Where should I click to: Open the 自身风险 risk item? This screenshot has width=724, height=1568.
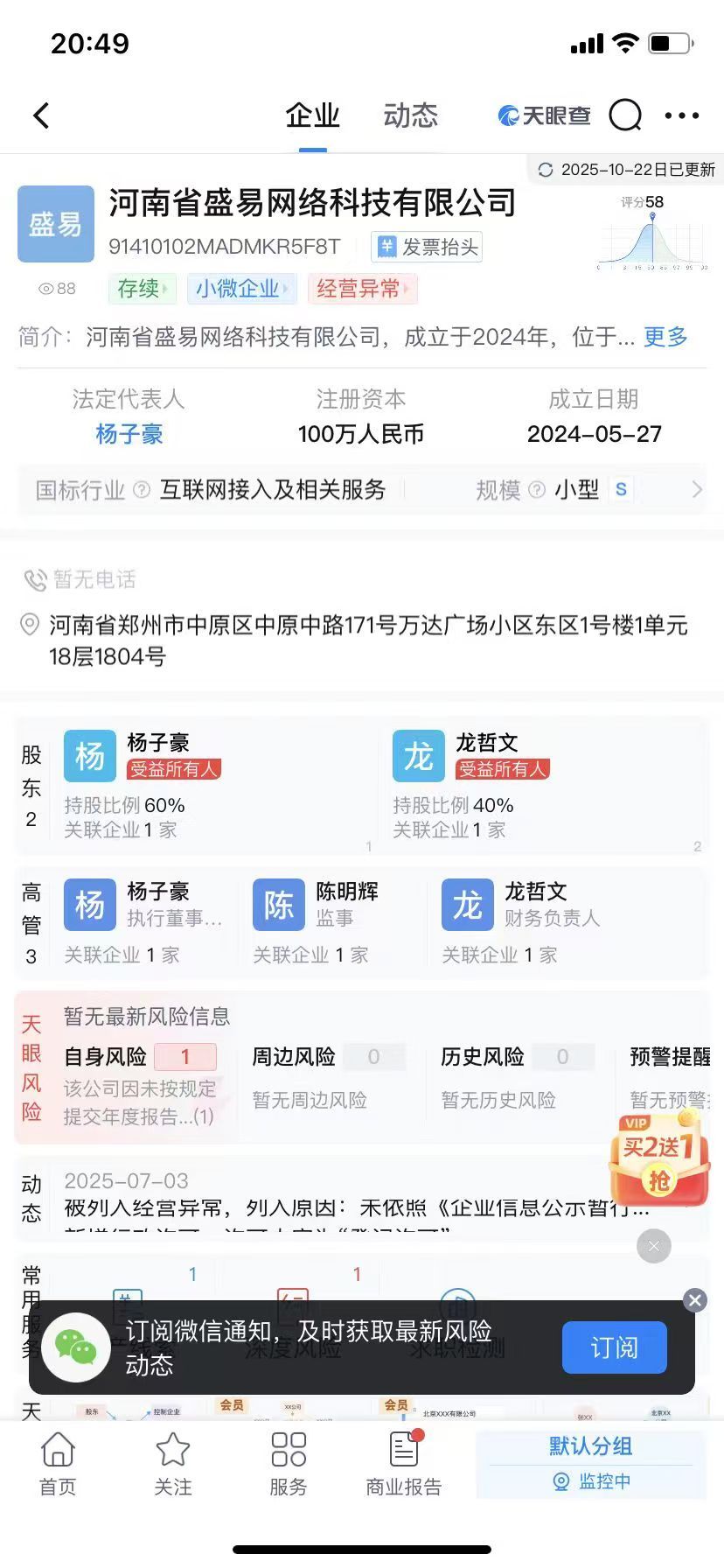140,1082
